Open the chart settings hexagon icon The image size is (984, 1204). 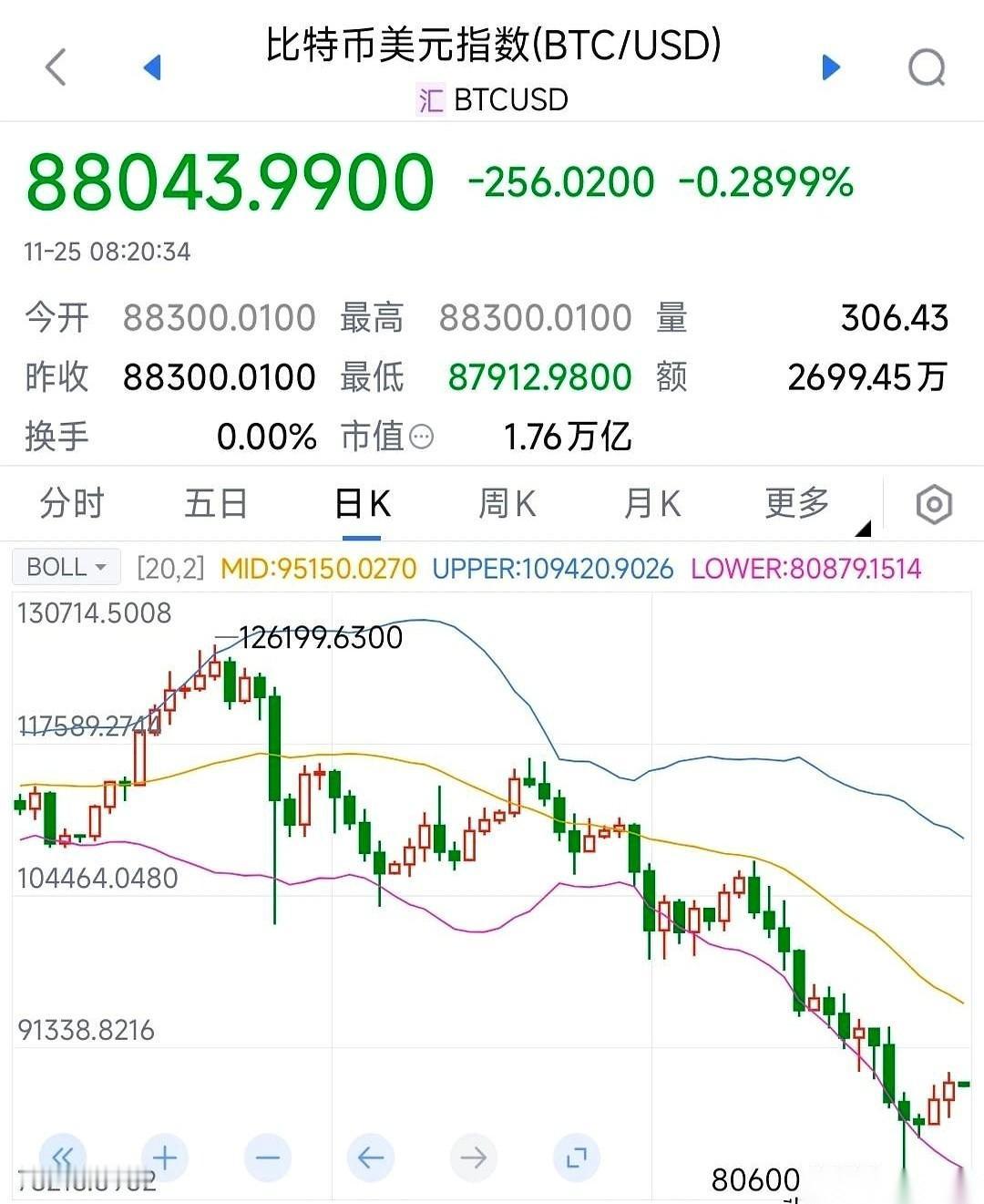coord(933,503)
